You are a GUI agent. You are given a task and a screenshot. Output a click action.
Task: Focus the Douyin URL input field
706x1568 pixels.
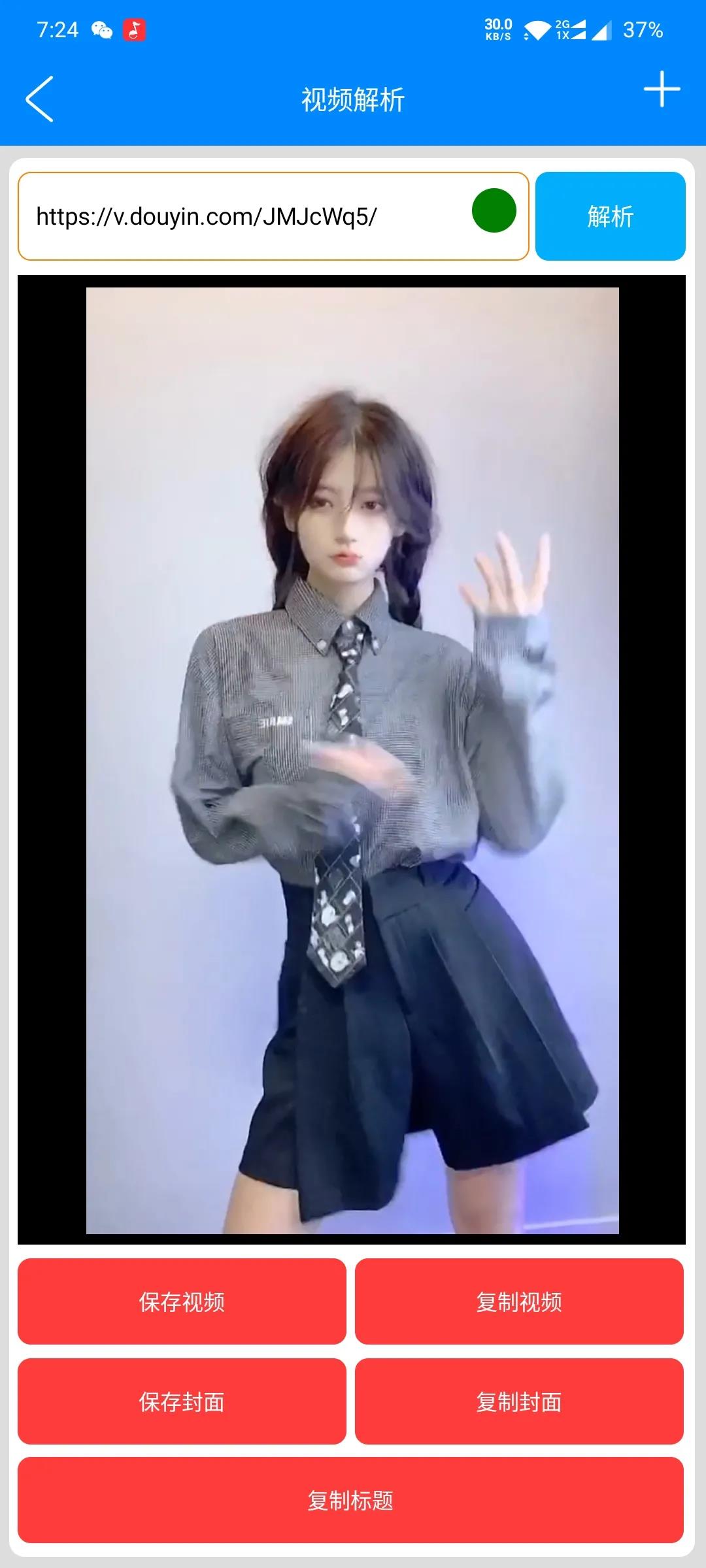pos(242,216)
